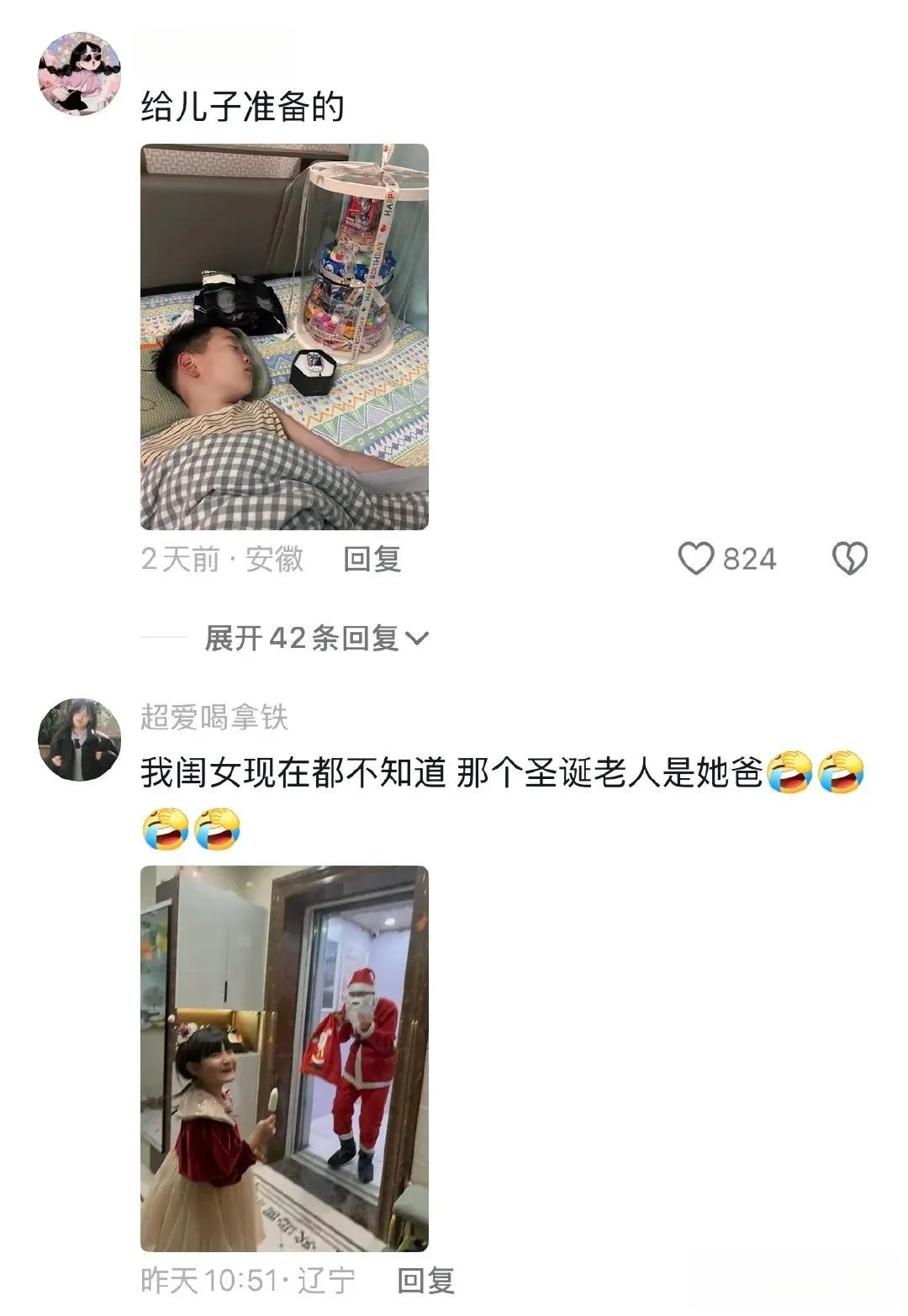Reply to the 安徽 comment
This screenshot has width=908, height=1316.
click(372, 559)
